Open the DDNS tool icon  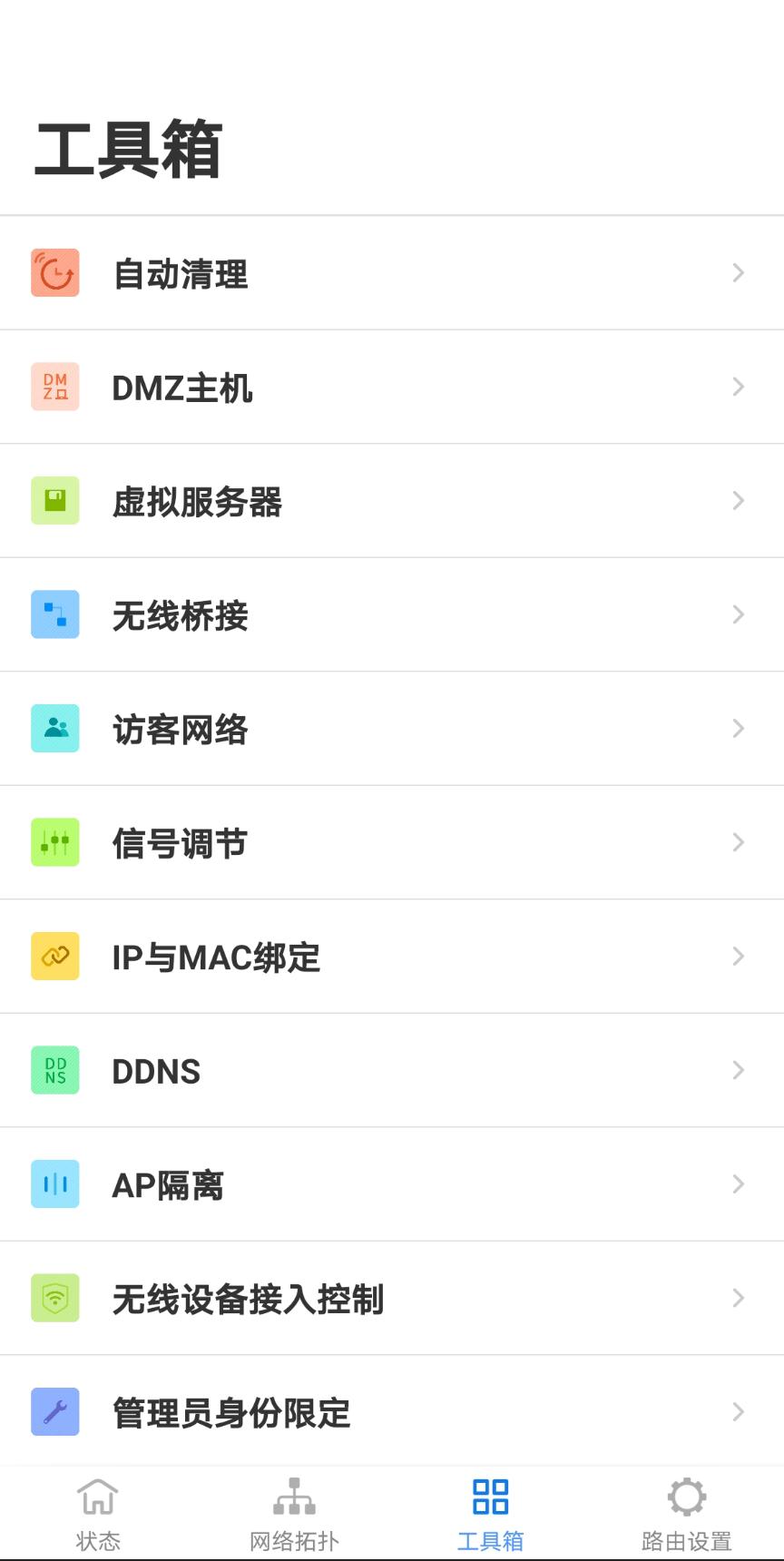point(55,1070)
